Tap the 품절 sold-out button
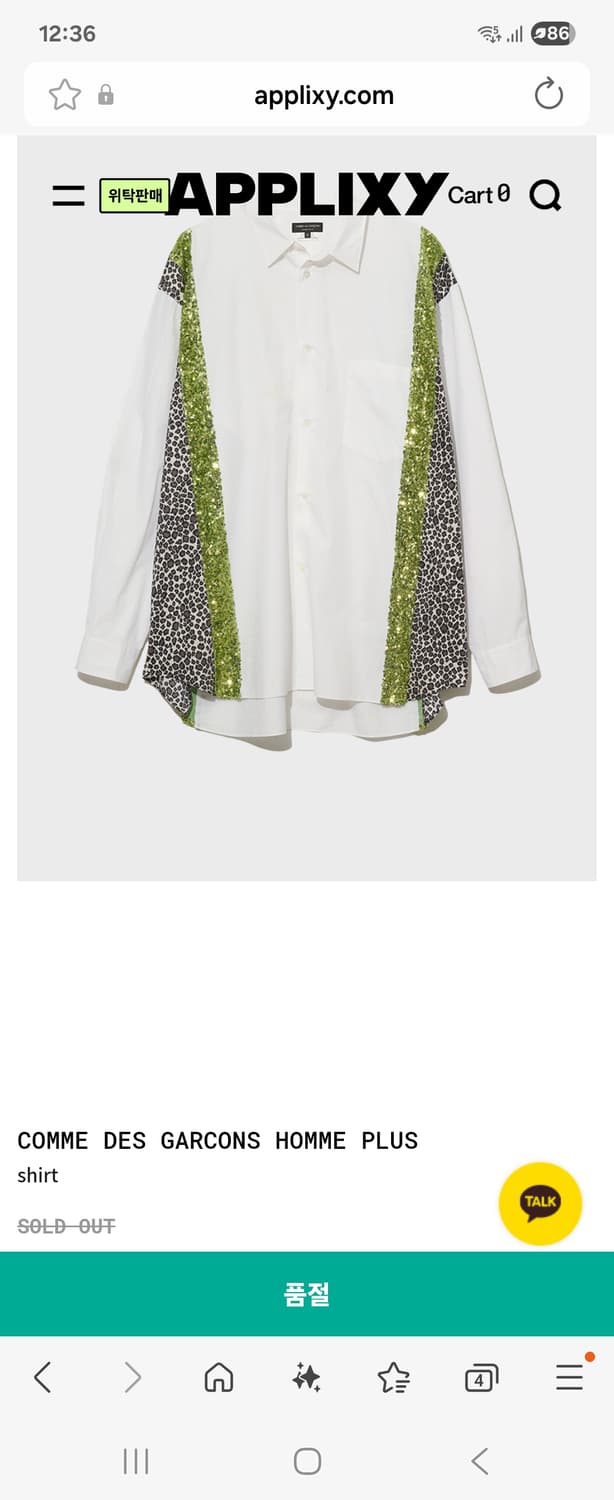The height and width of the screenshot is (1500, 614). (x=307, y=1294)
